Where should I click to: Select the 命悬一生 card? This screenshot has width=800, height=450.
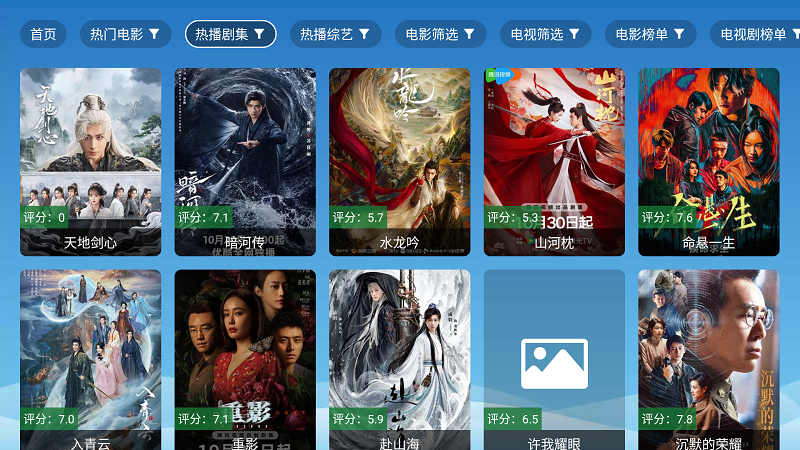coord(708,160)
